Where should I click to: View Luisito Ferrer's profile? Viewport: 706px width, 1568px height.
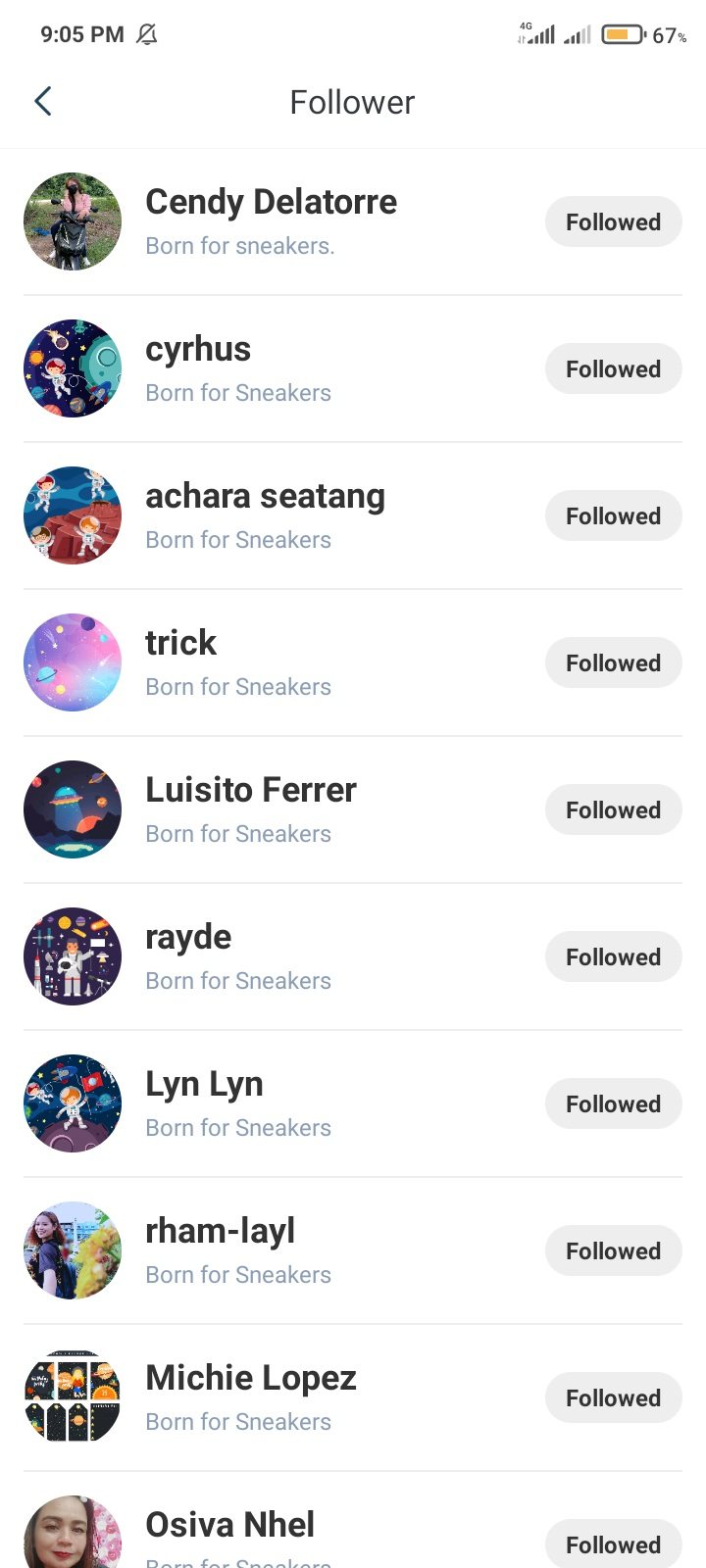click(x=250, y=791)
